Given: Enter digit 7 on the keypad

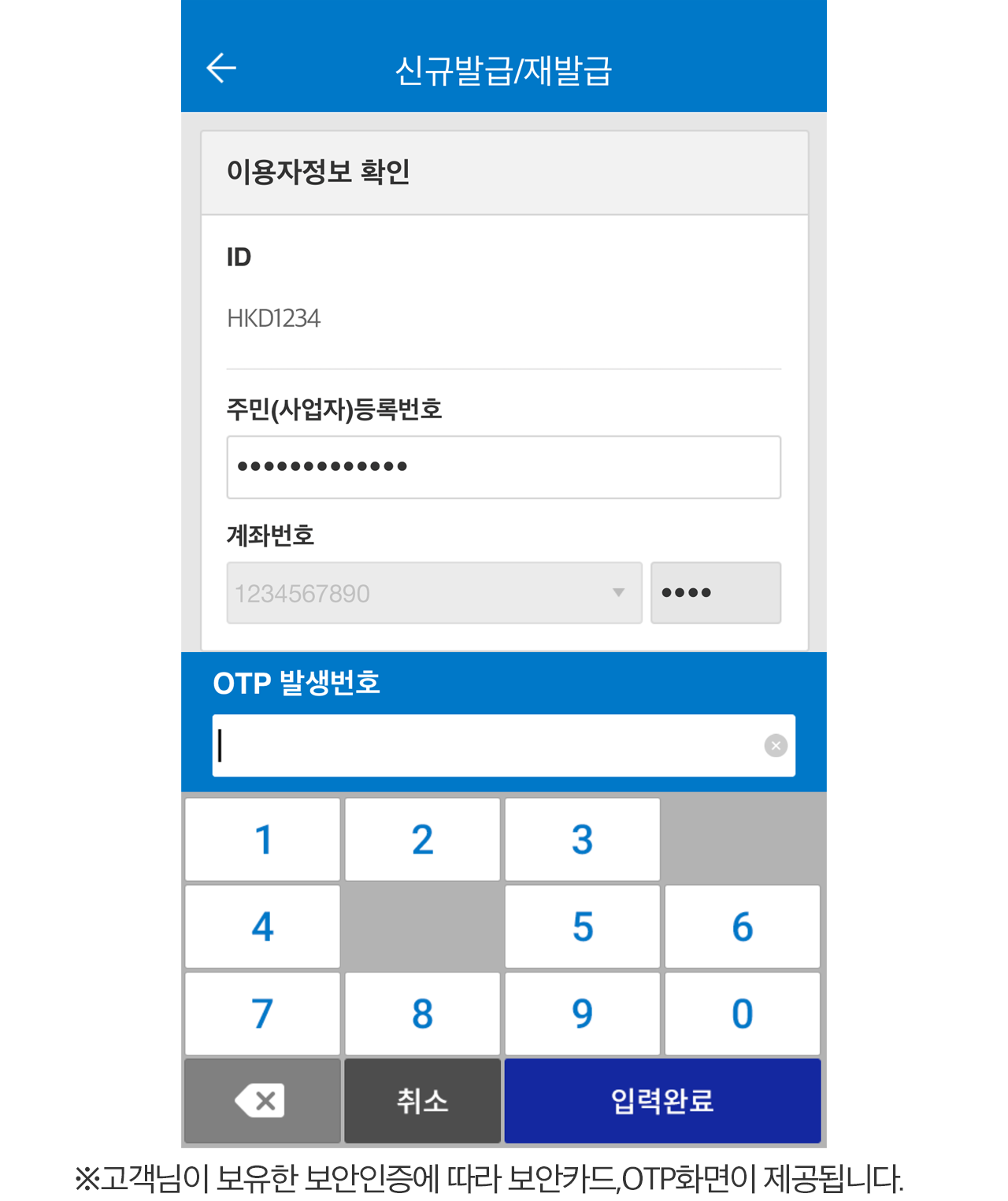Looking at the screenshot, I should coord(263,1014).
